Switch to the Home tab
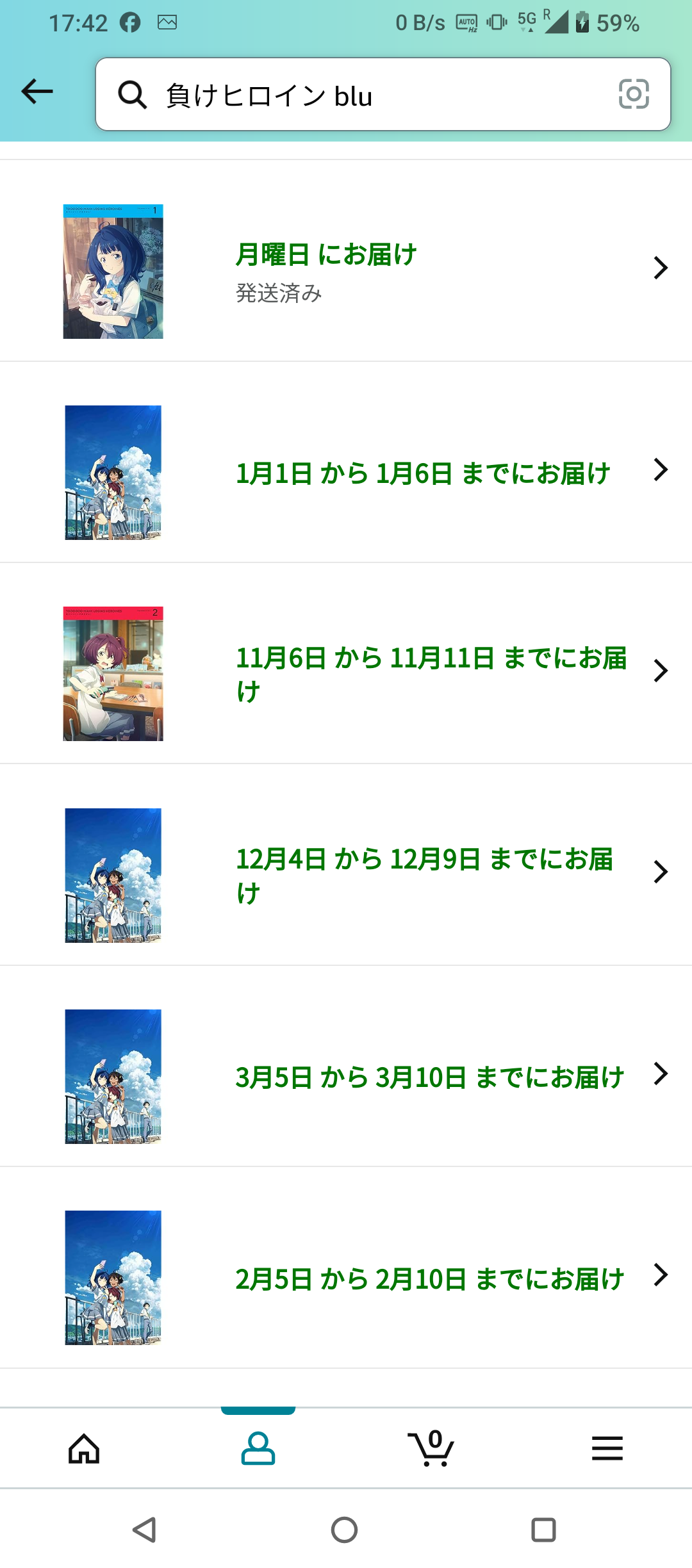This screenshot has height=1568, width=692. 84,1448
